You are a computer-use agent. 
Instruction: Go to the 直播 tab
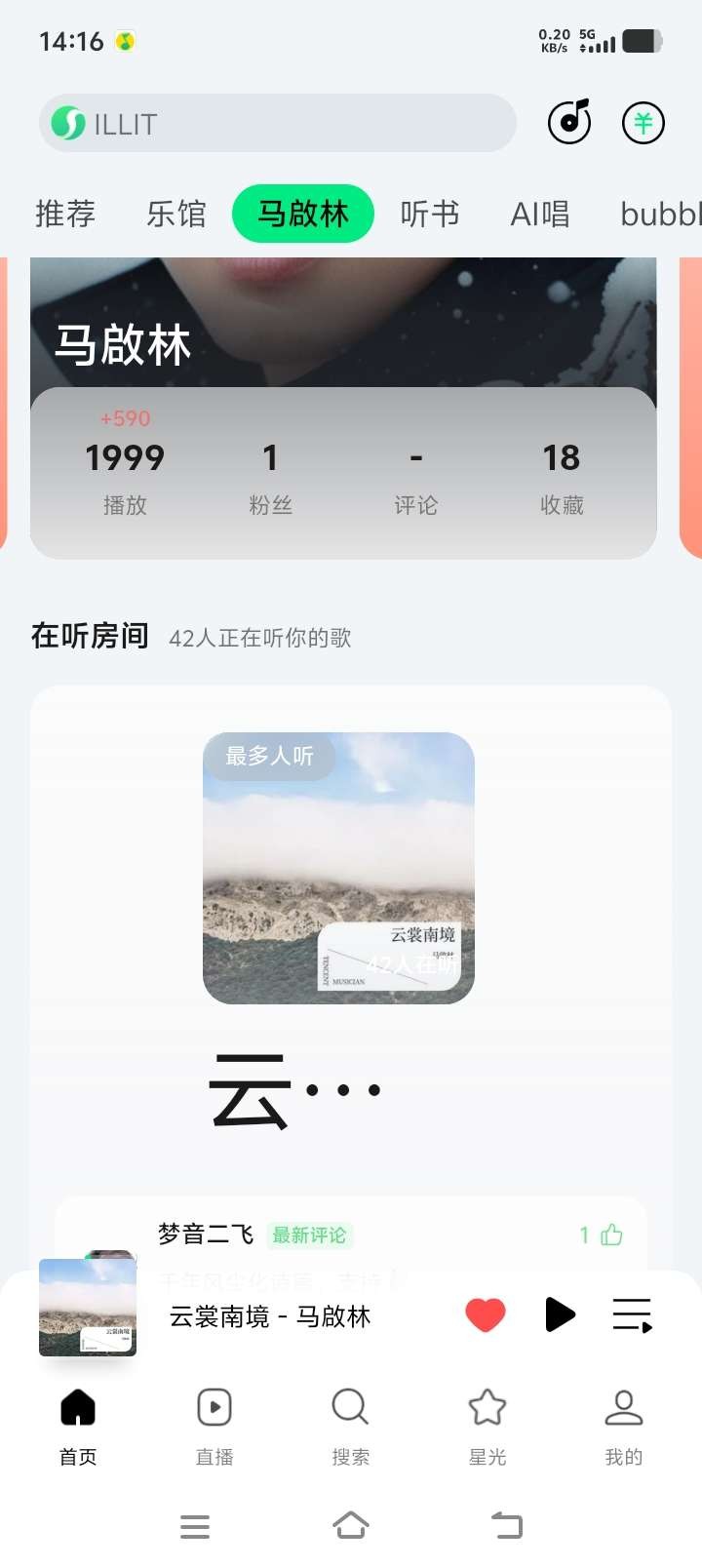(214, 1426)
